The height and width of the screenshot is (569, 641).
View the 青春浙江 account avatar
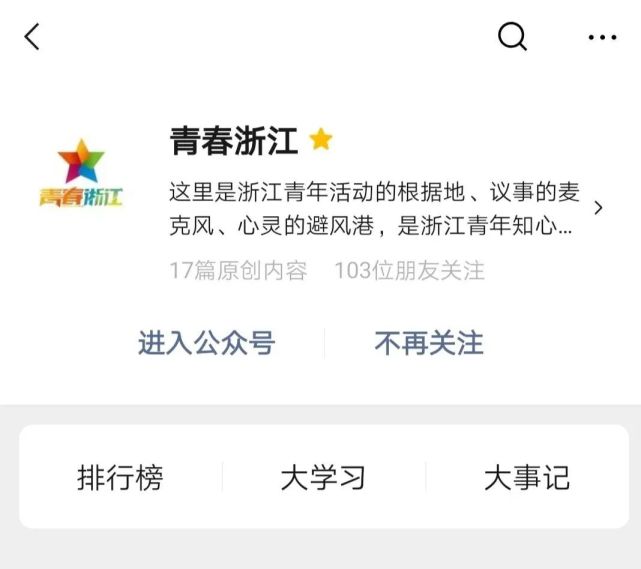[81, 175]
